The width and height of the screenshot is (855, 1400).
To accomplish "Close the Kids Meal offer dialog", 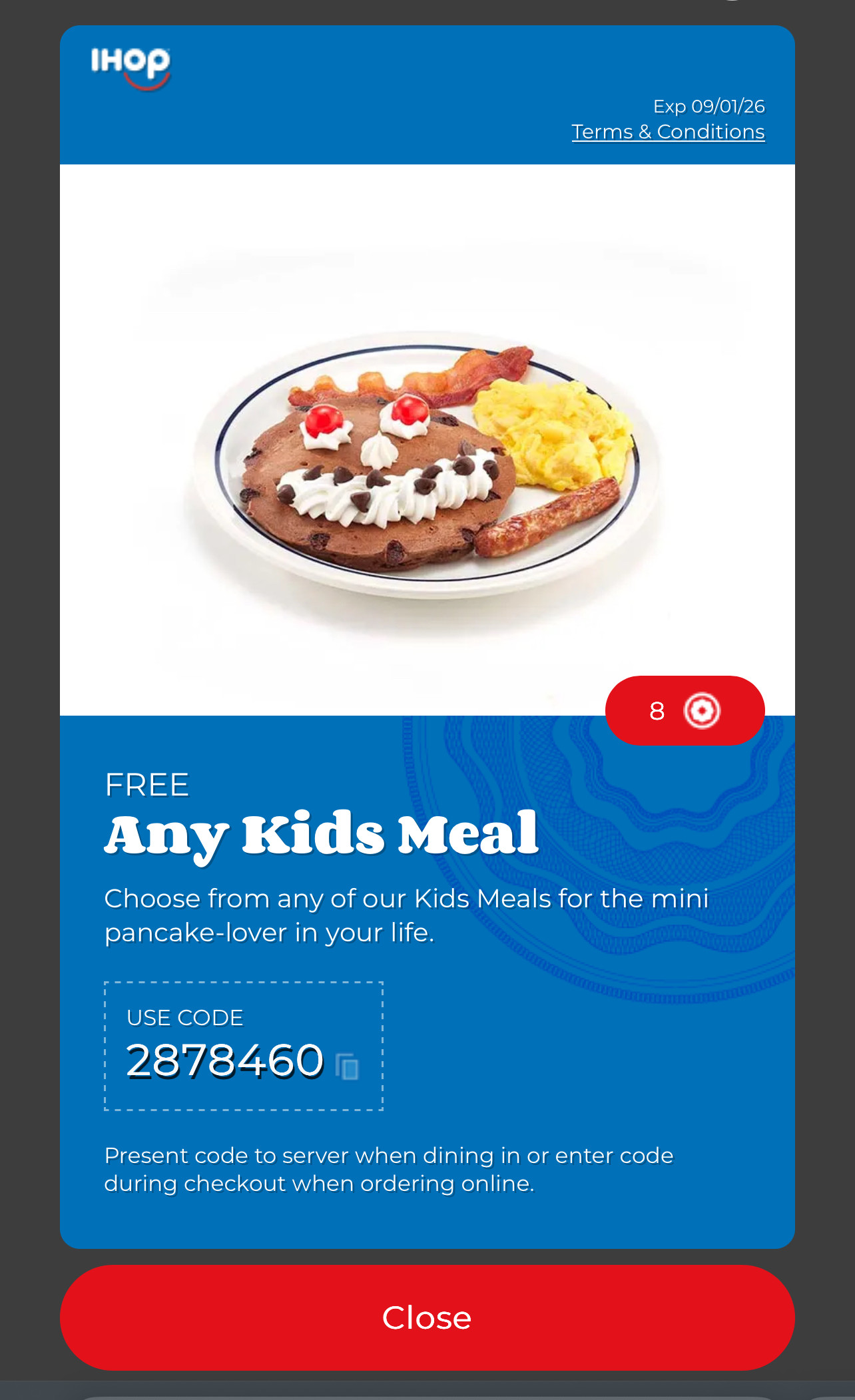I will pos(427,1317).
